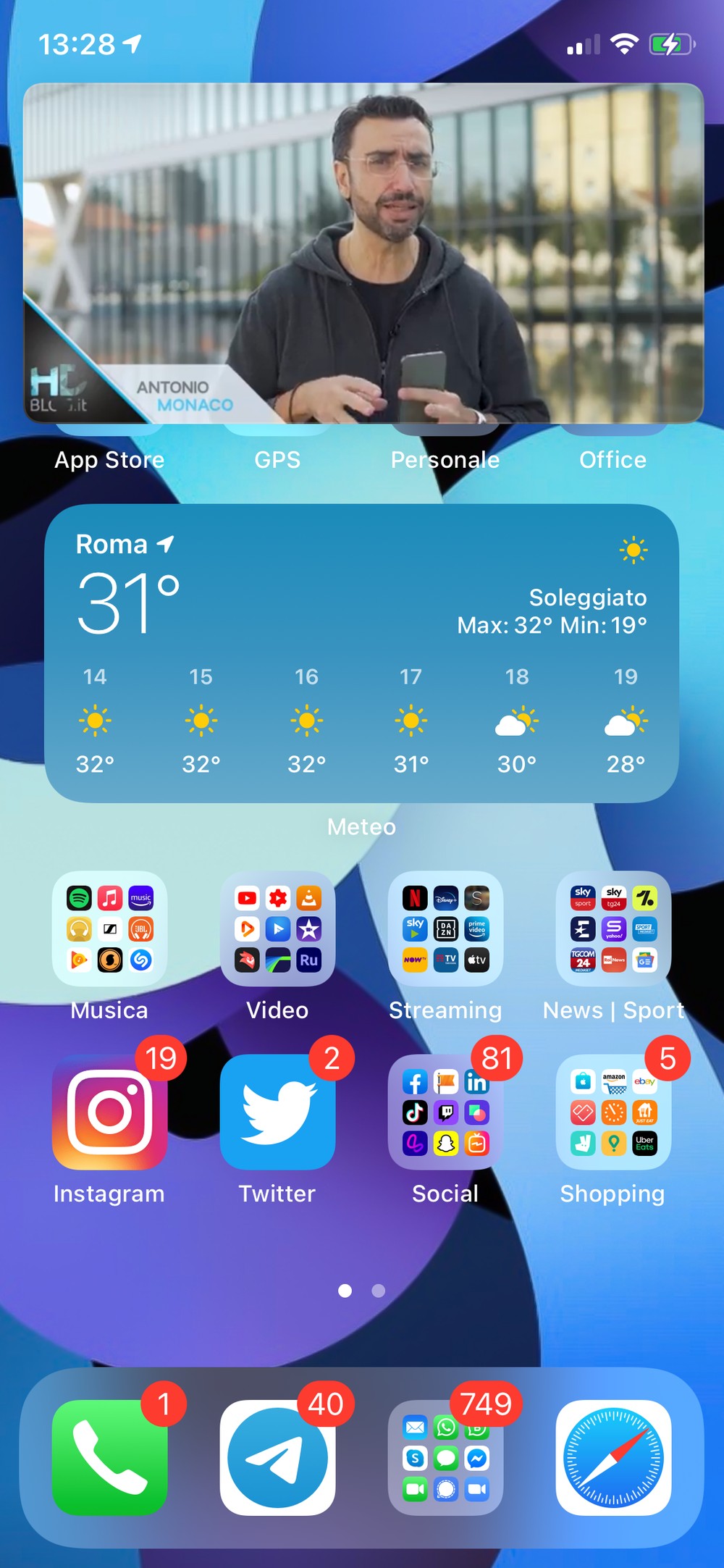The width and height of the screenshot is (724, 1568).
Task: Open the Phone app in the dock
Action: point(109,1457)
